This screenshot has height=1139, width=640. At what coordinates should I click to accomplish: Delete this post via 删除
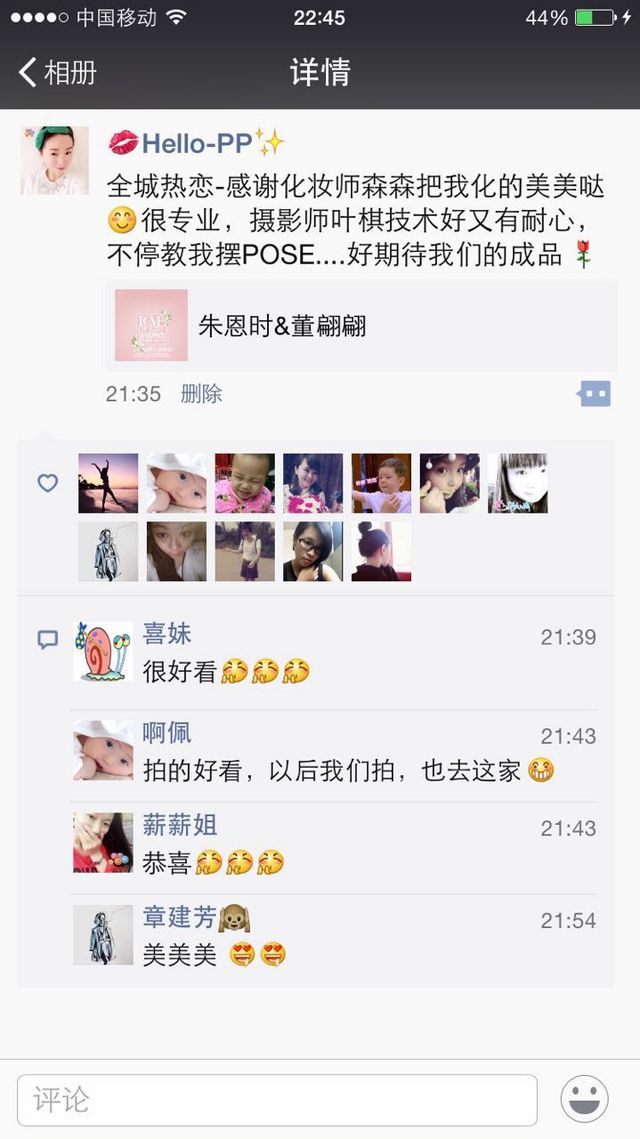(x=201, y=394)
